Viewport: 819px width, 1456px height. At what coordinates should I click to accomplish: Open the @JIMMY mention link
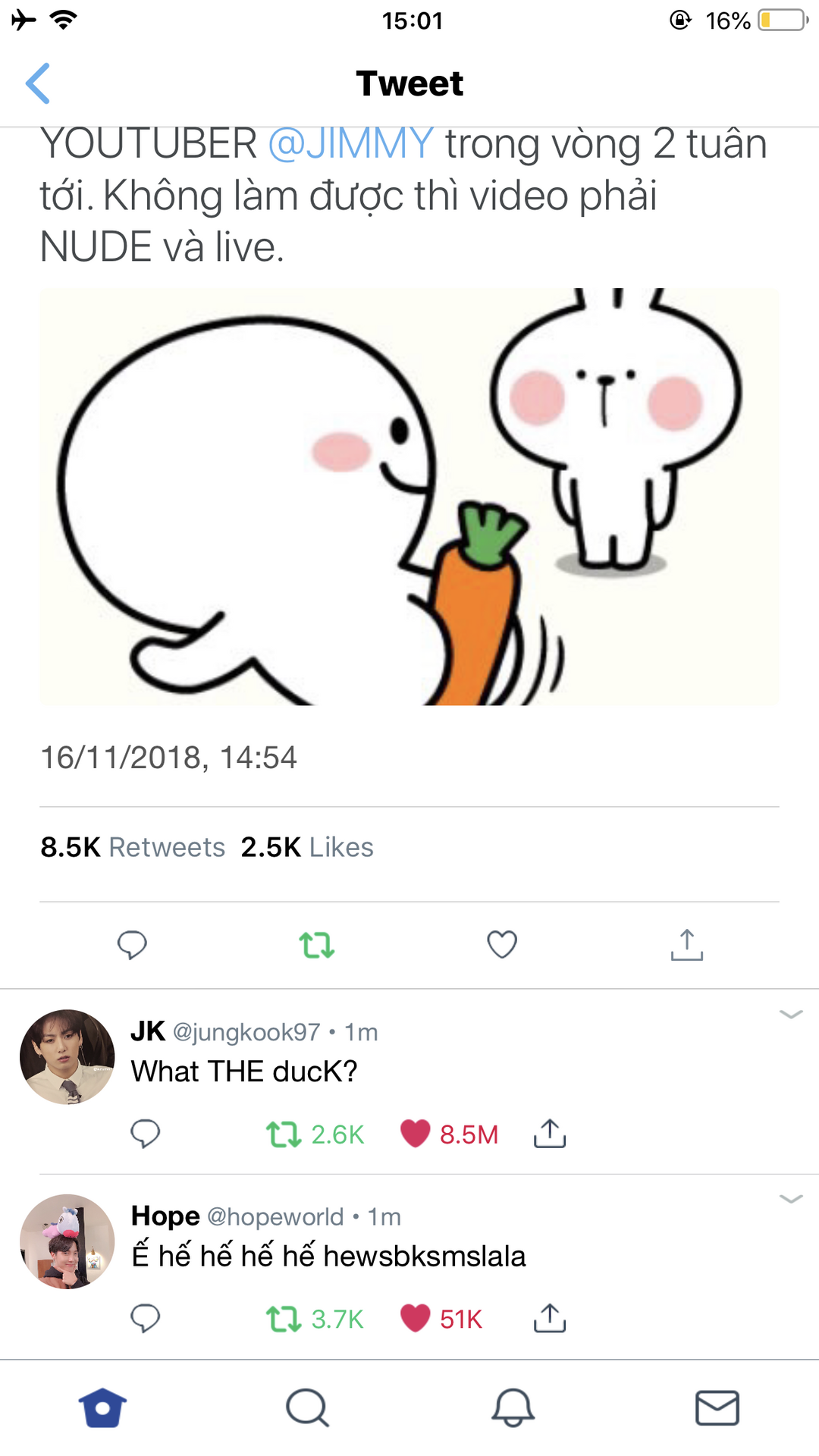pyautogui.click(x=350, y=144)
